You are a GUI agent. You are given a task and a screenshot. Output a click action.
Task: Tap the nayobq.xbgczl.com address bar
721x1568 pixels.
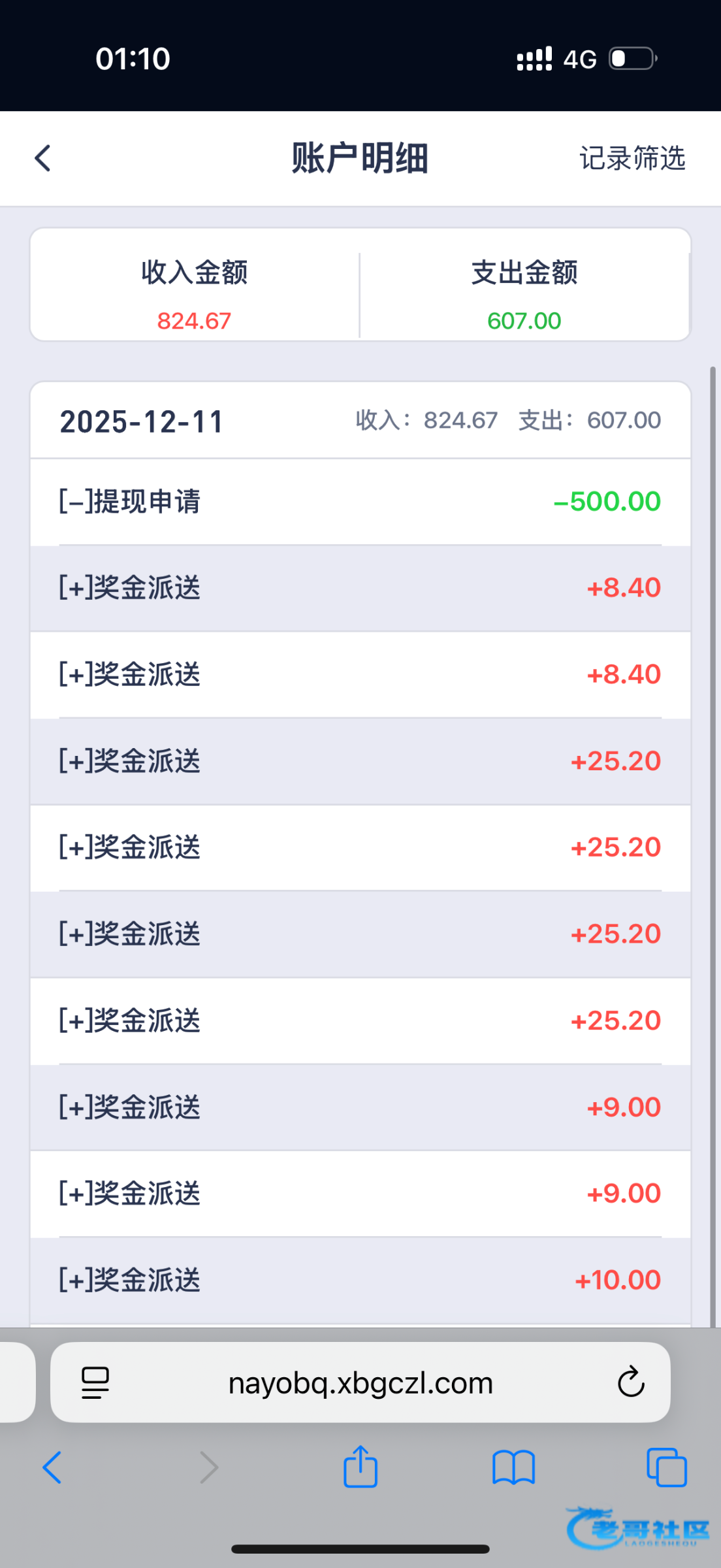360,1383
